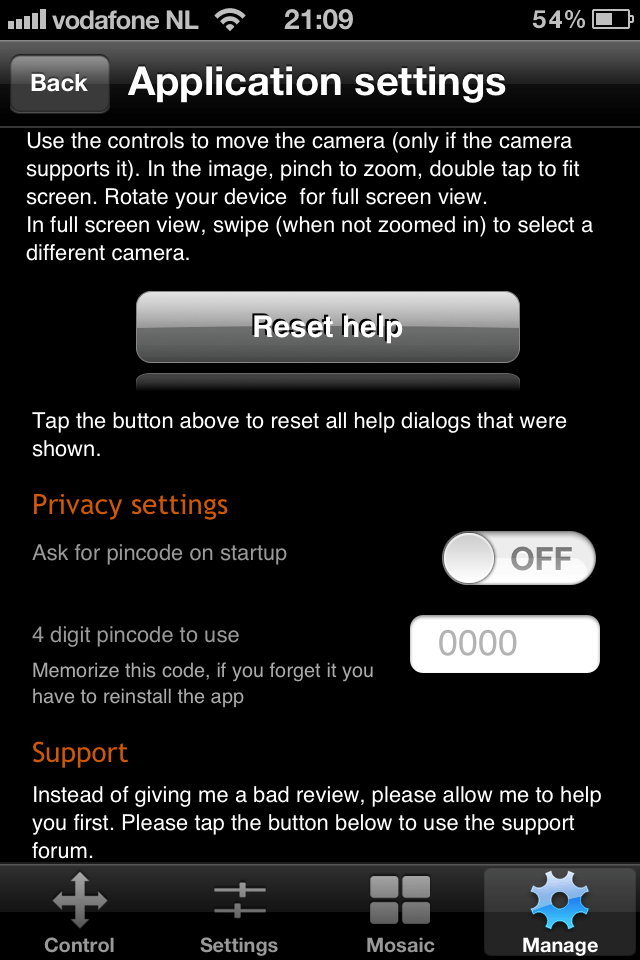Screen dimensions: 640x960
Task: Tap the Reset help button
Action: [327, 327]
